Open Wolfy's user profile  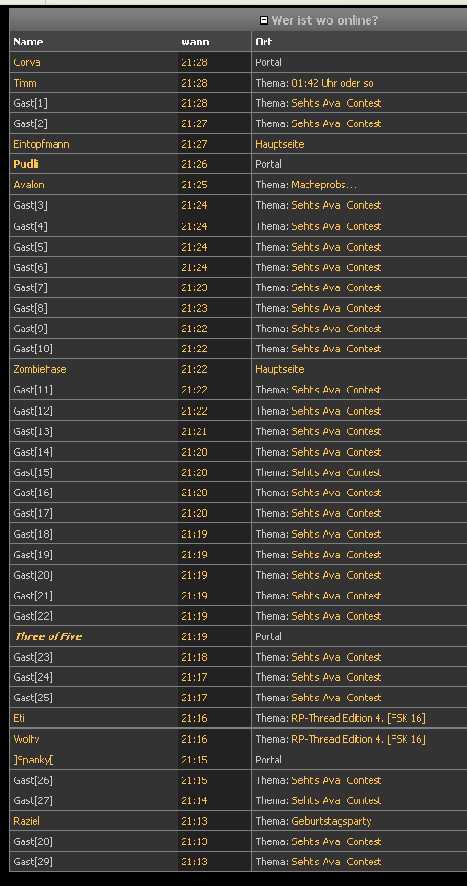click(x=27, y=739)
